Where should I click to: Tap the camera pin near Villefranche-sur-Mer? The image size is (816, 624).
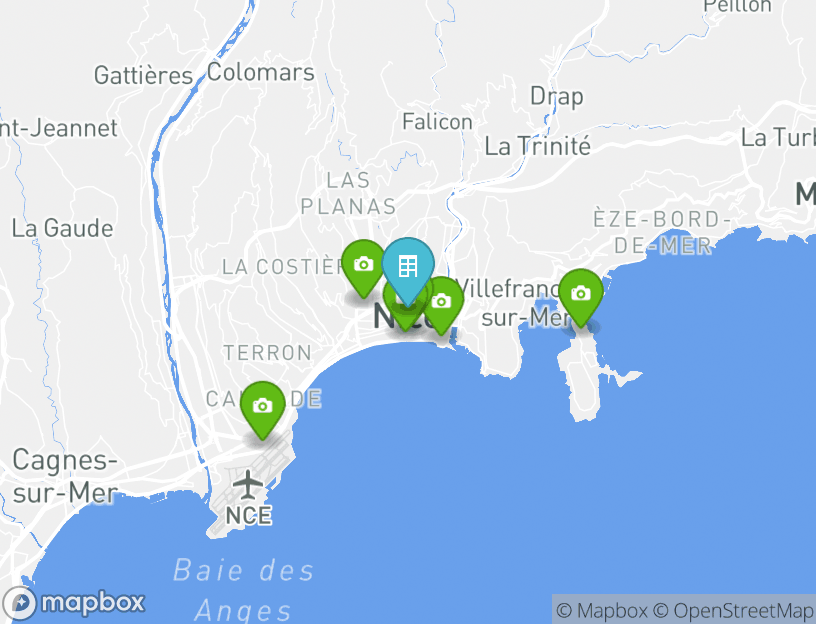click(x=580, y=294)
